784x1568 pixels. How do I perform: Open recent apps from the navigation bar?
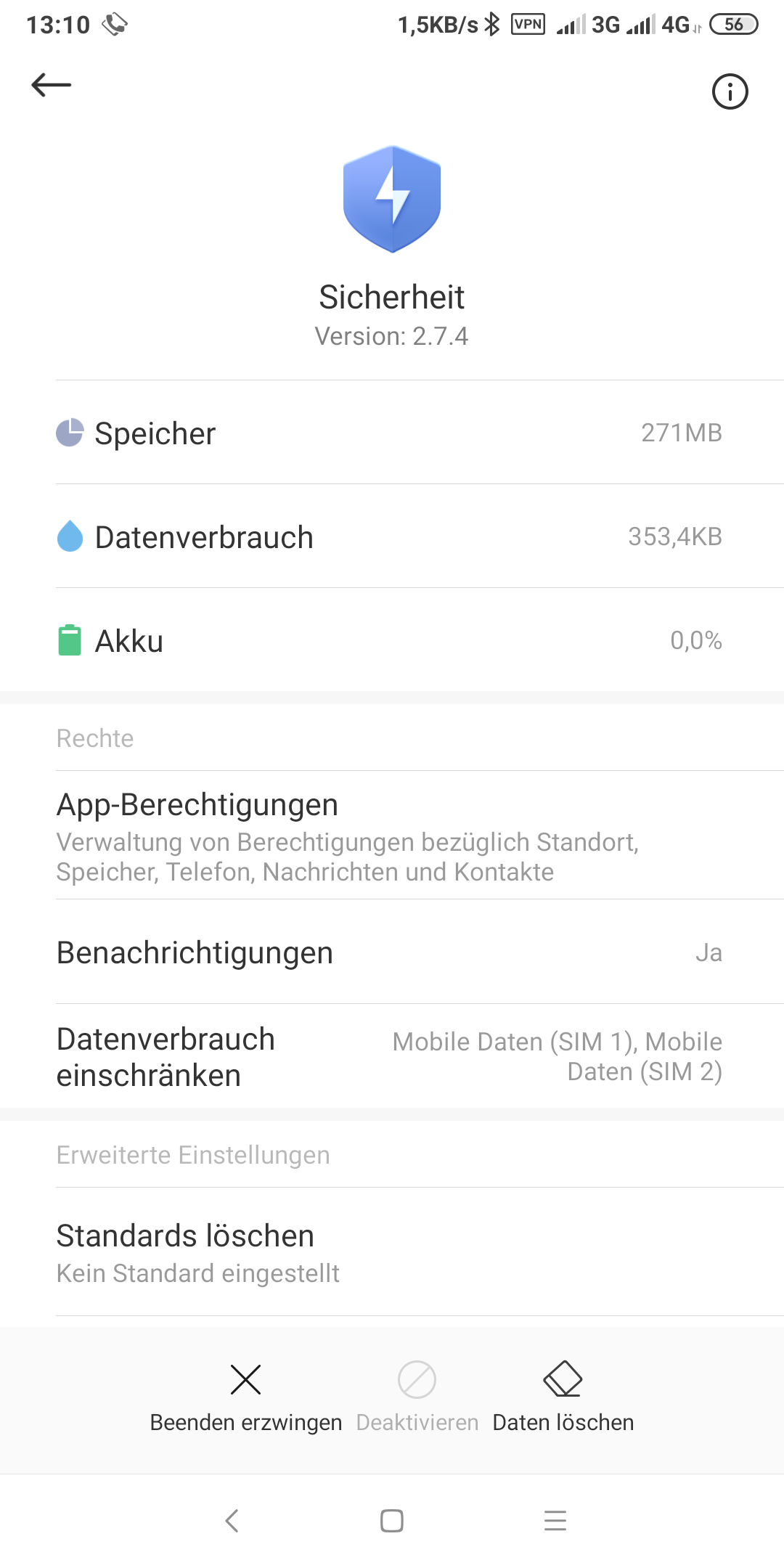(x=555, y=1520)
